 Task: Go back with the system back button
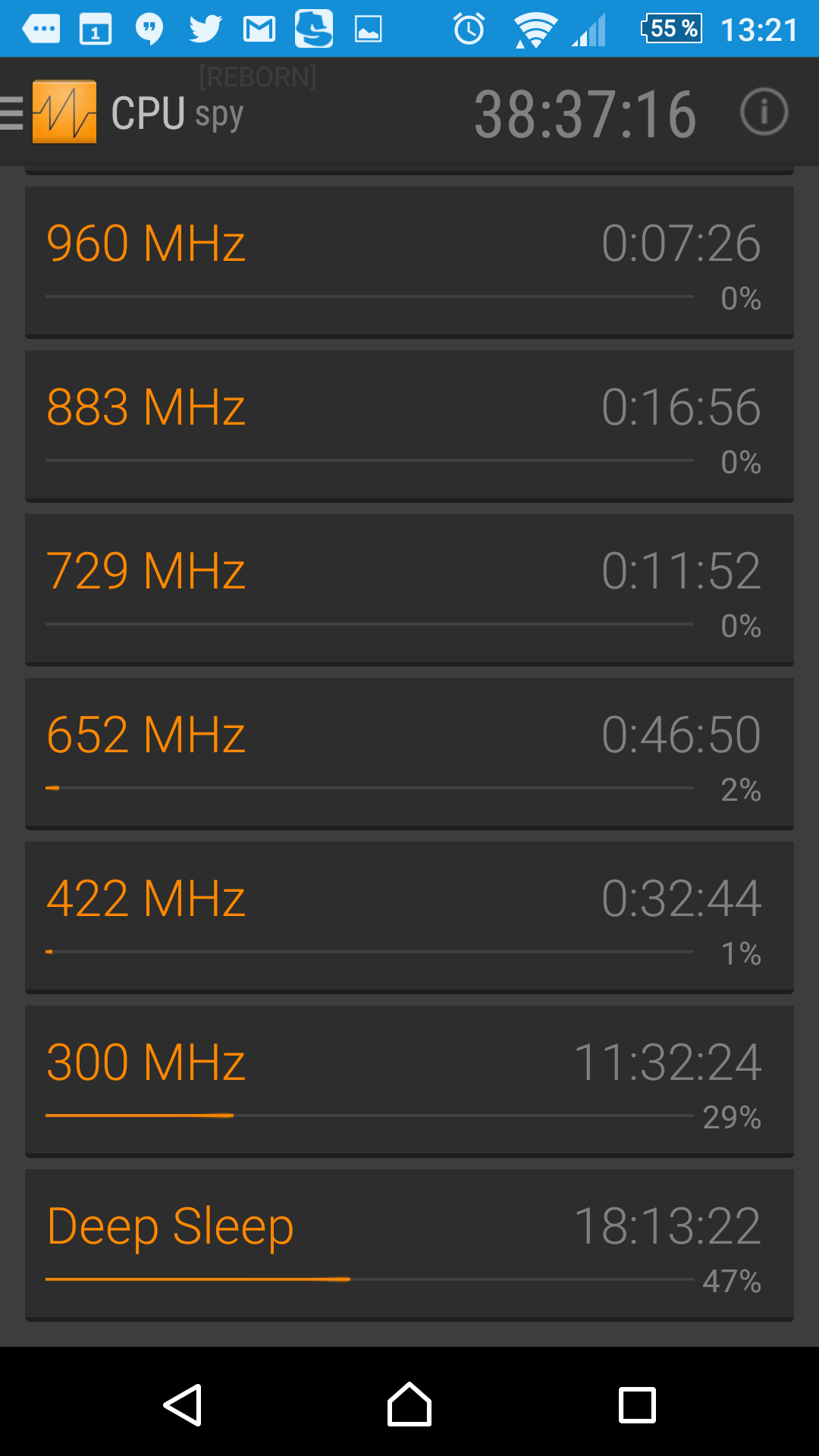tap(183, 1405)
